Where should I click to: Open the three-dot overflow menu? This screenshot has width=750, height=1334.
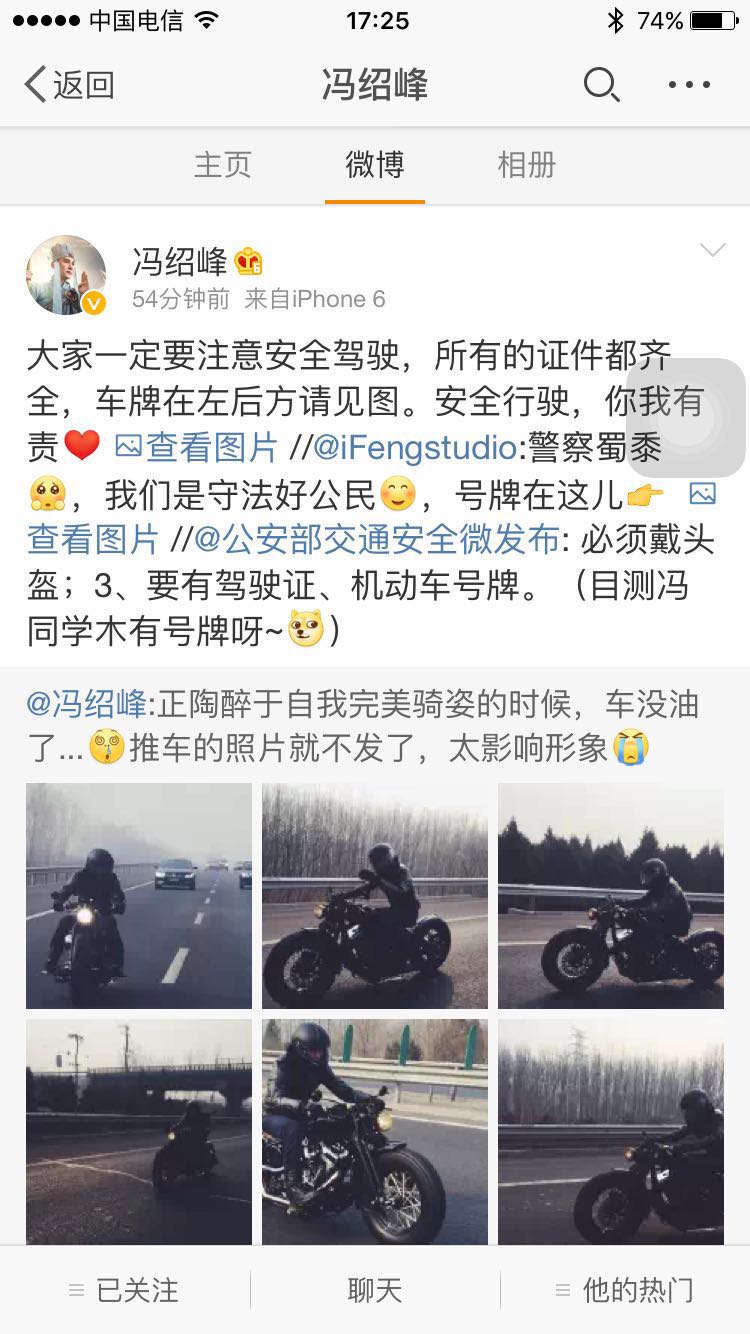pos(689,85)
